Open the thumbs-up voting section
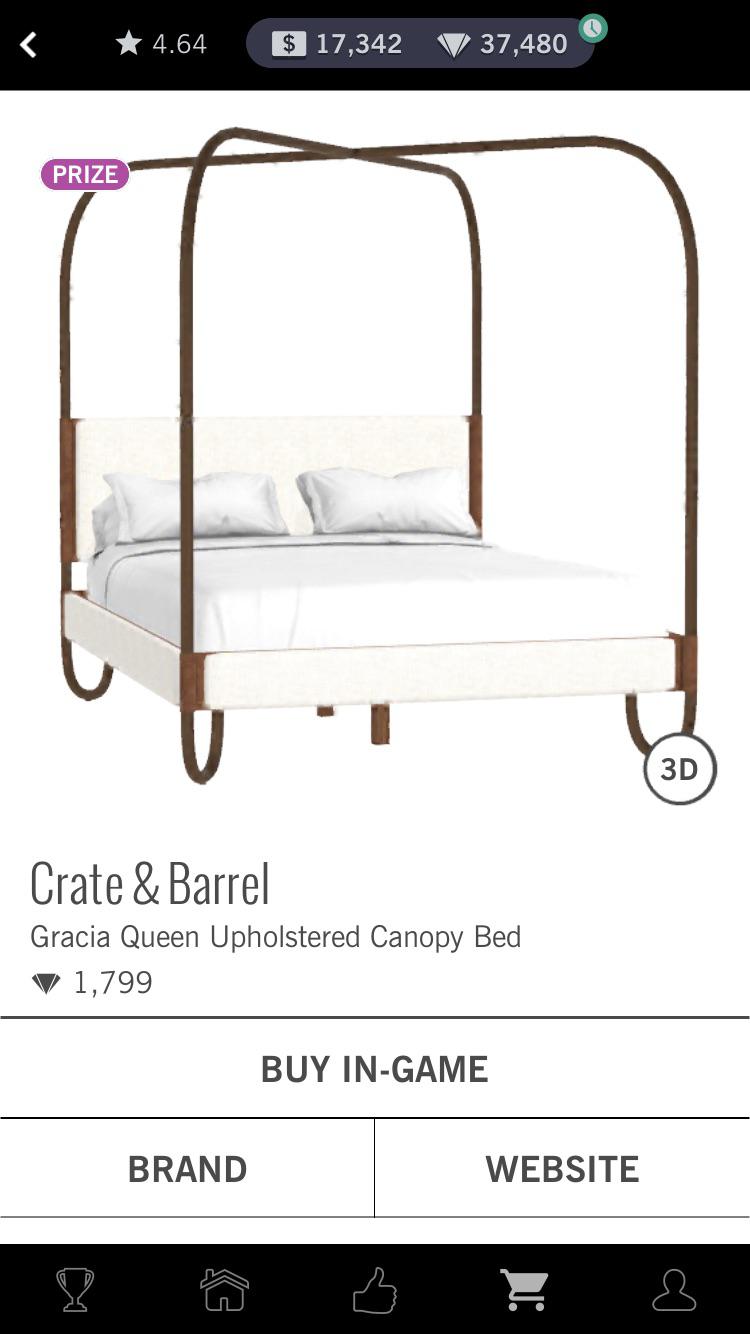750x1334 pixels. tap(375, 1290)
